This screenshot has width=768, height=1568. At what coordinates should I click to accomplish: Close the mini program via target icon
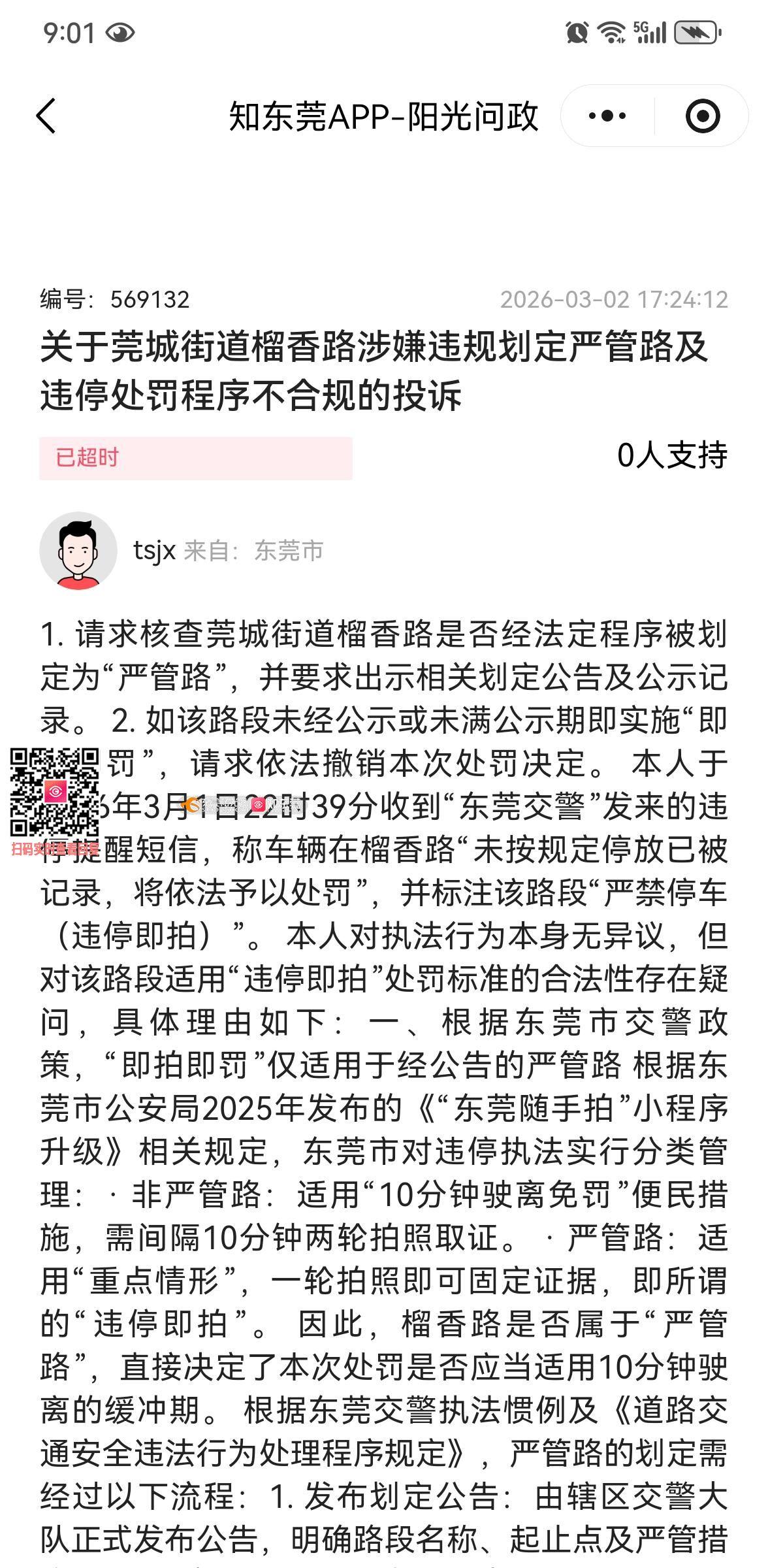tap(703, 116)
